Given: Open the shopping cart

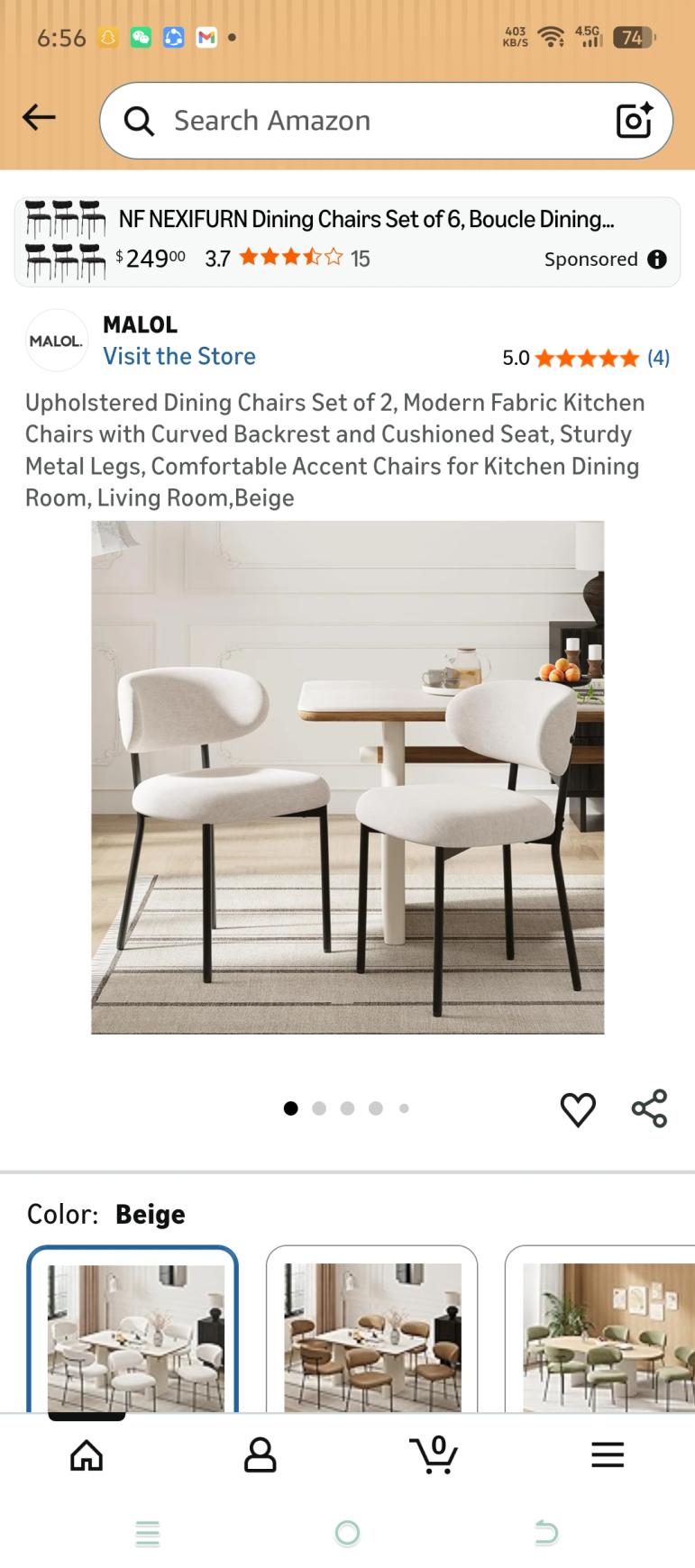Looking at the screenshot, I should 434,1454.
